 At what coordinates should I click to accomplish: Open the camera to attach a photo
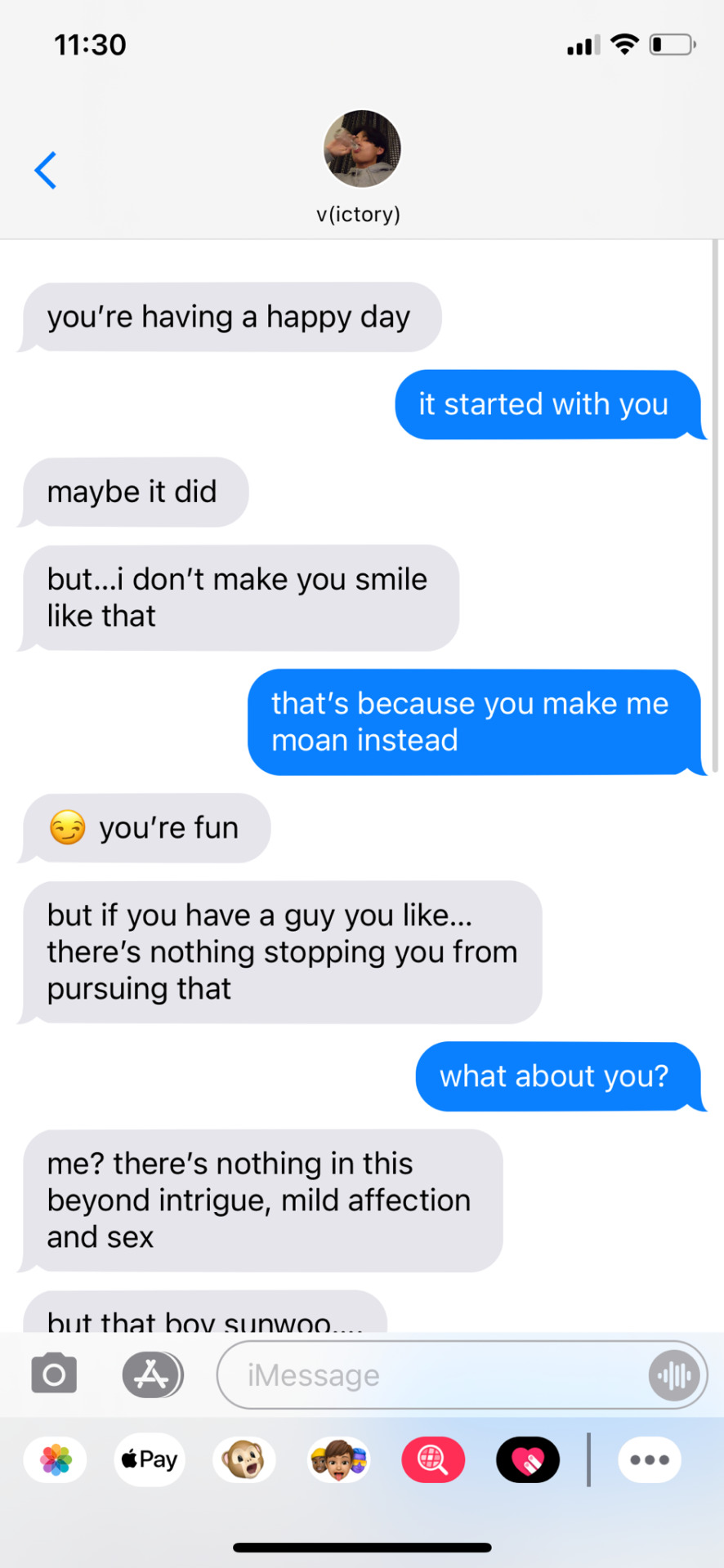tap(54, 1374)
